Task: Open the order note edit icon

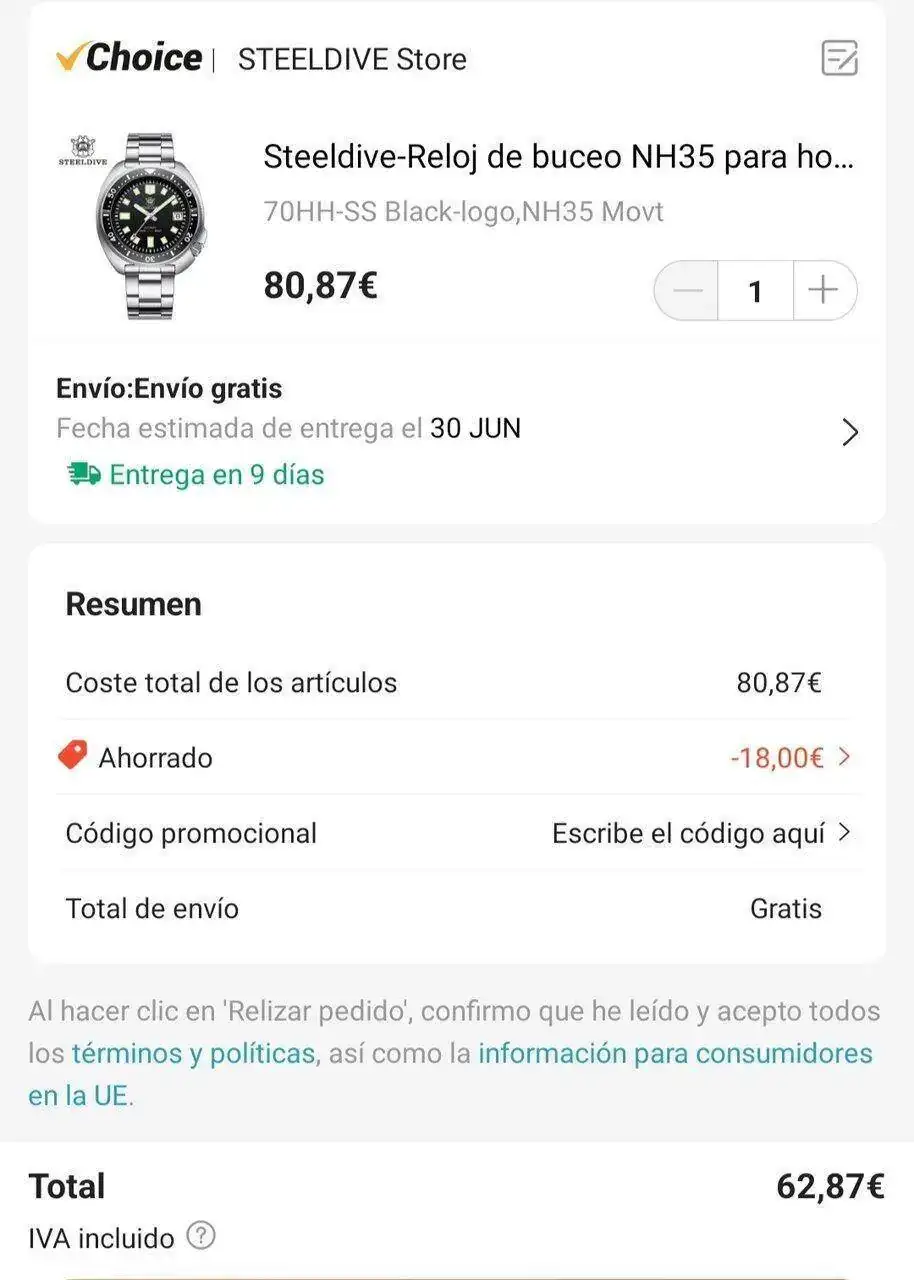Action: point(839,58)
